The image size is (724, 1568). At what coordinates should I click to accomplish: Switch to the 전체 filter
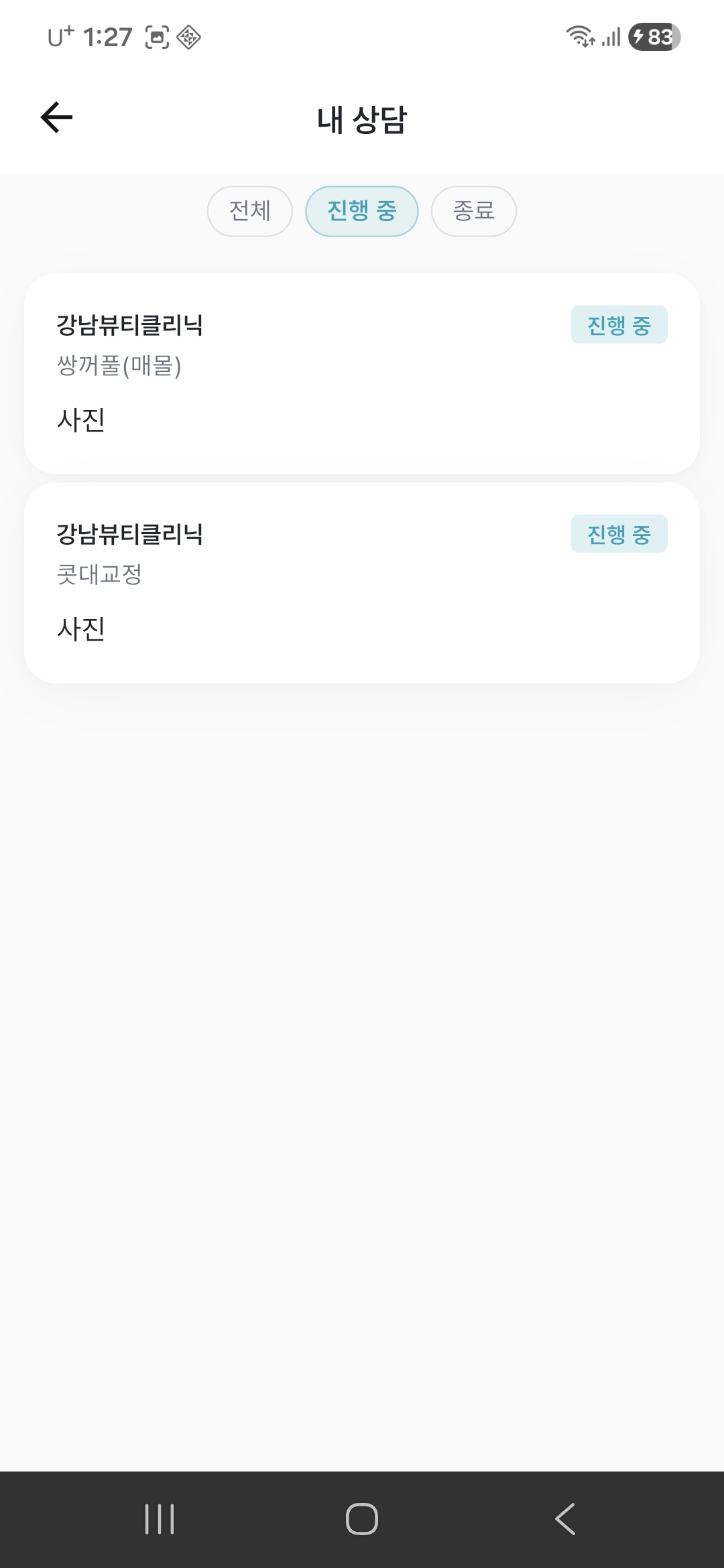tap(249, 211)
